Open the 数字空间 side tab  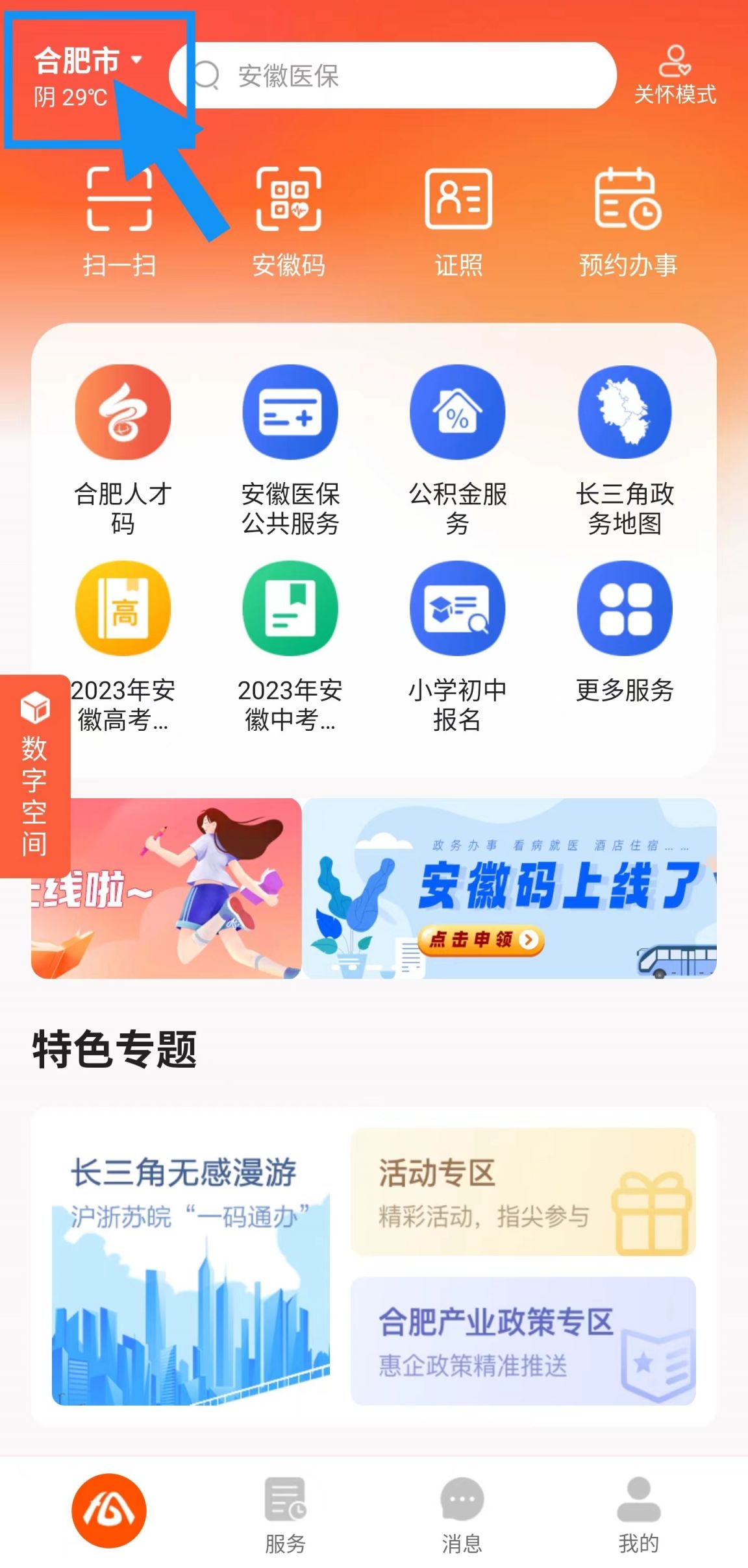(x=35, y=776)
